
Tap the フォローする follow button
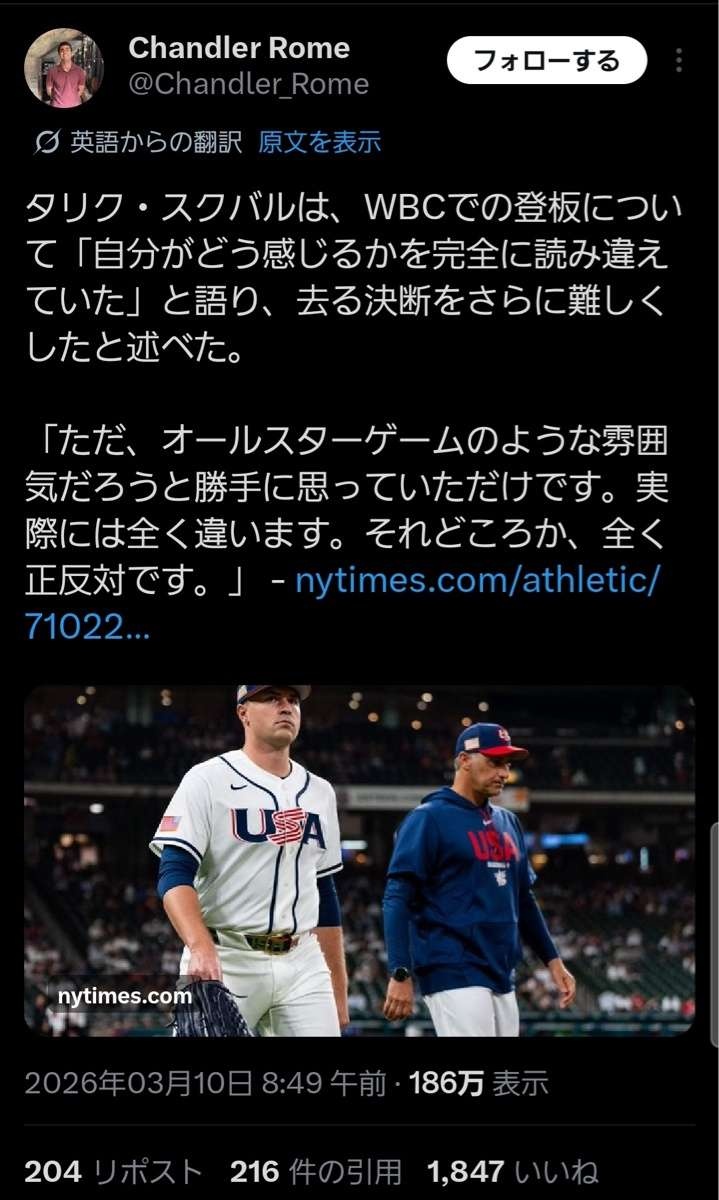[546, 60]
